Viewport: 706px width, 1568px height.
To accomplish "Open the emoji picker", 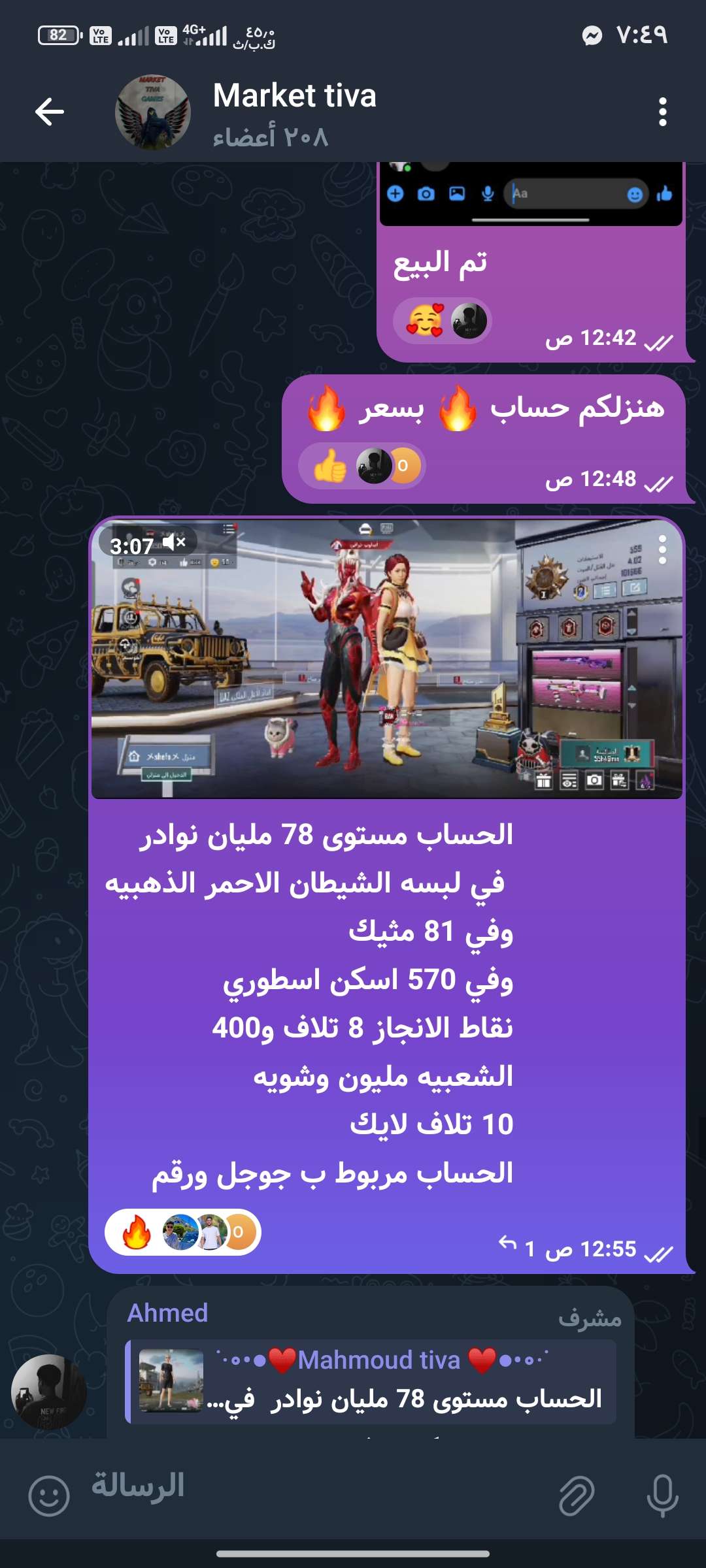I will [x=49, y=1496].
